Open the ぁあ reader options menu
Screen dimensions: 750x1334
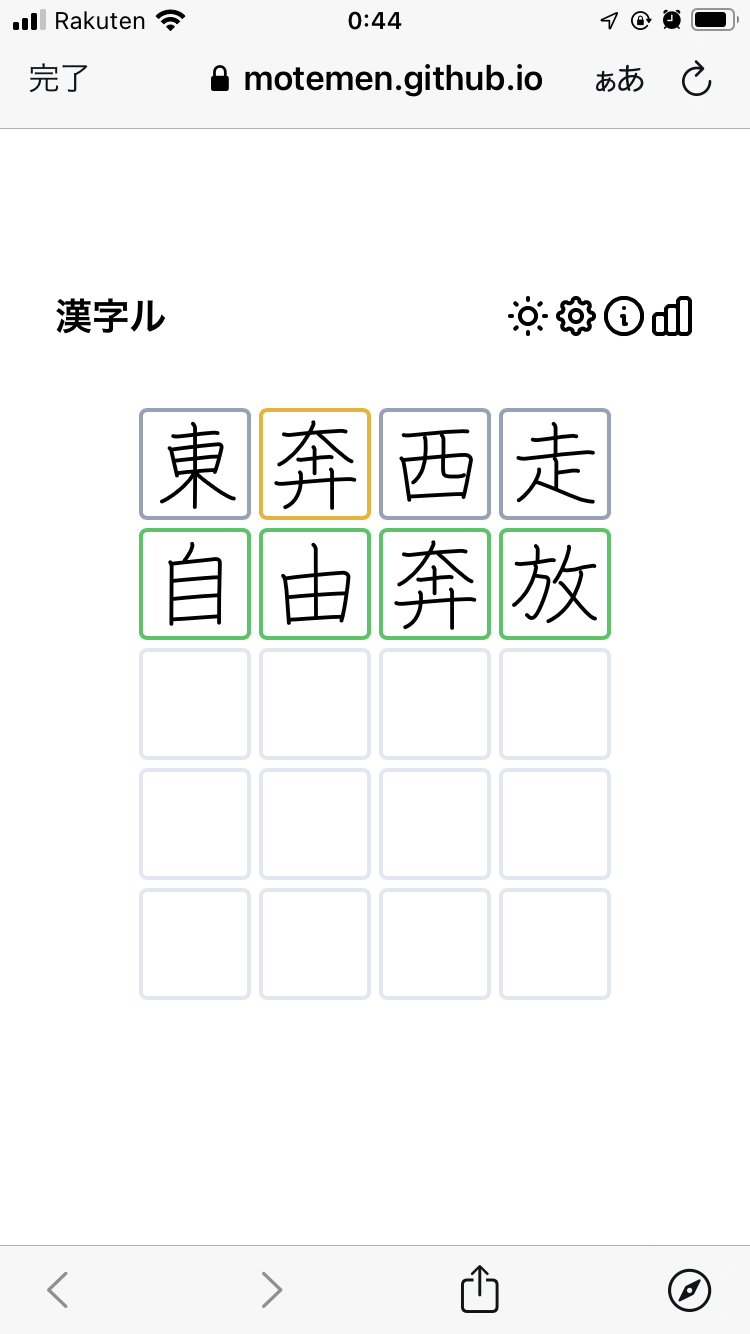[619, 79]
